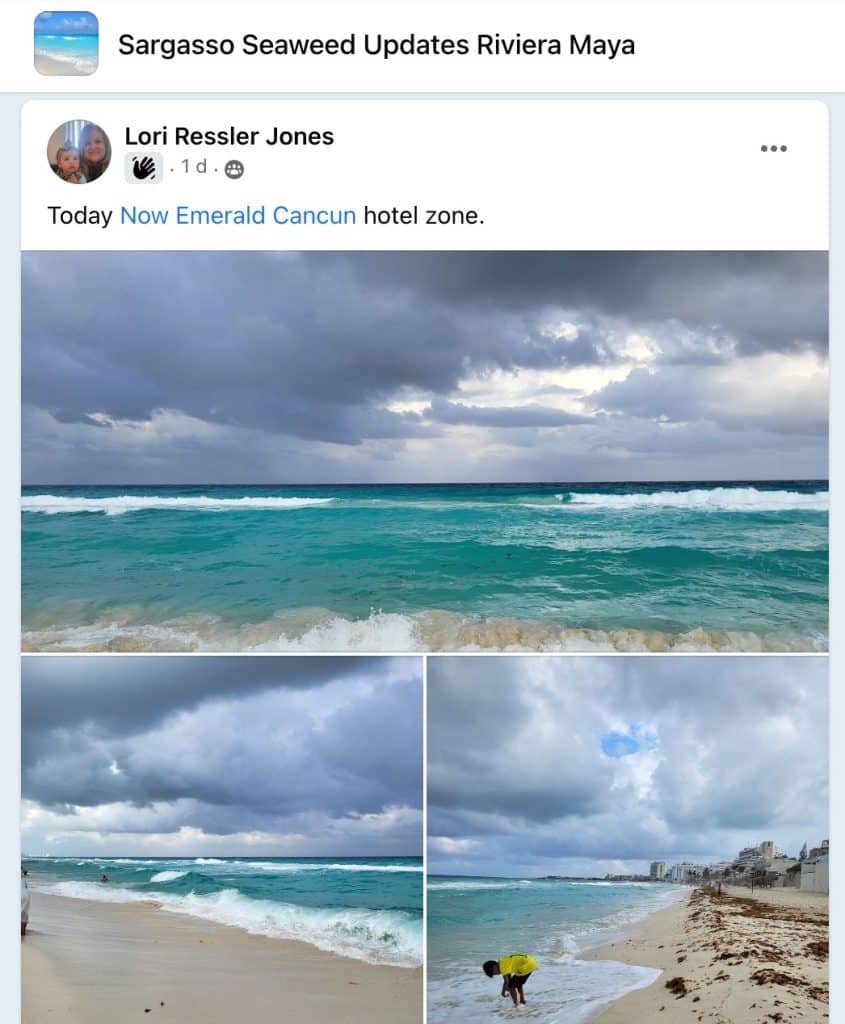Open Lori Ressler Jones's profile picture
Viewport: 845px width, 1024px height.
coord(79,152)
